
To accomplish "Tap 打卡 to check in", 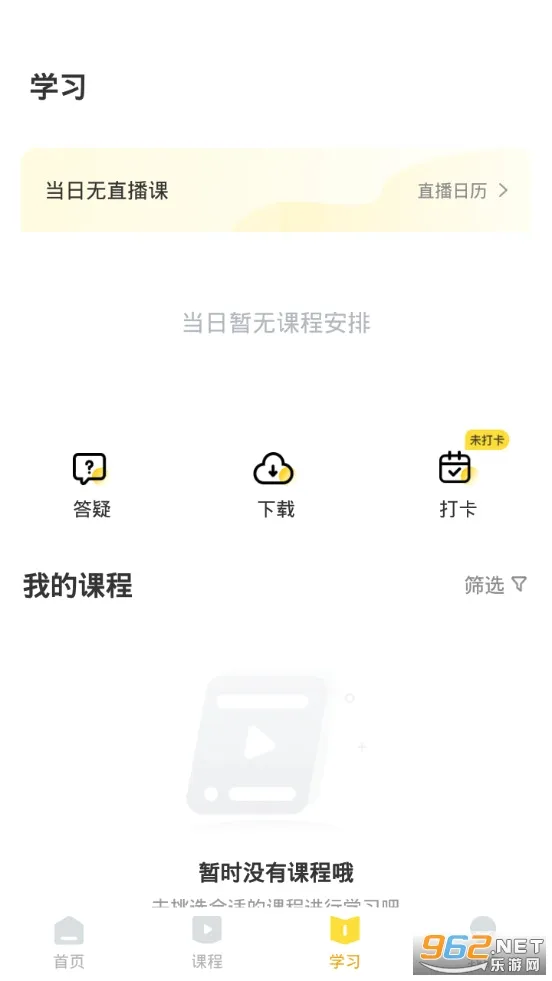I will tap(457, 485).
